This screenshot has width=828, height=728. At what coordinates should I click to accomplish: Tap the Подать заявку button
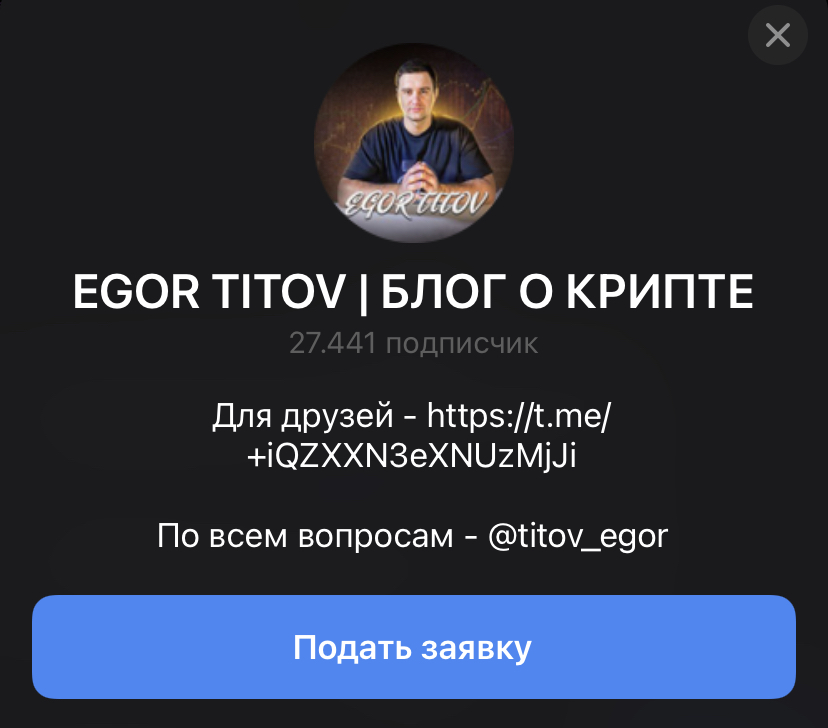[413, 647]
